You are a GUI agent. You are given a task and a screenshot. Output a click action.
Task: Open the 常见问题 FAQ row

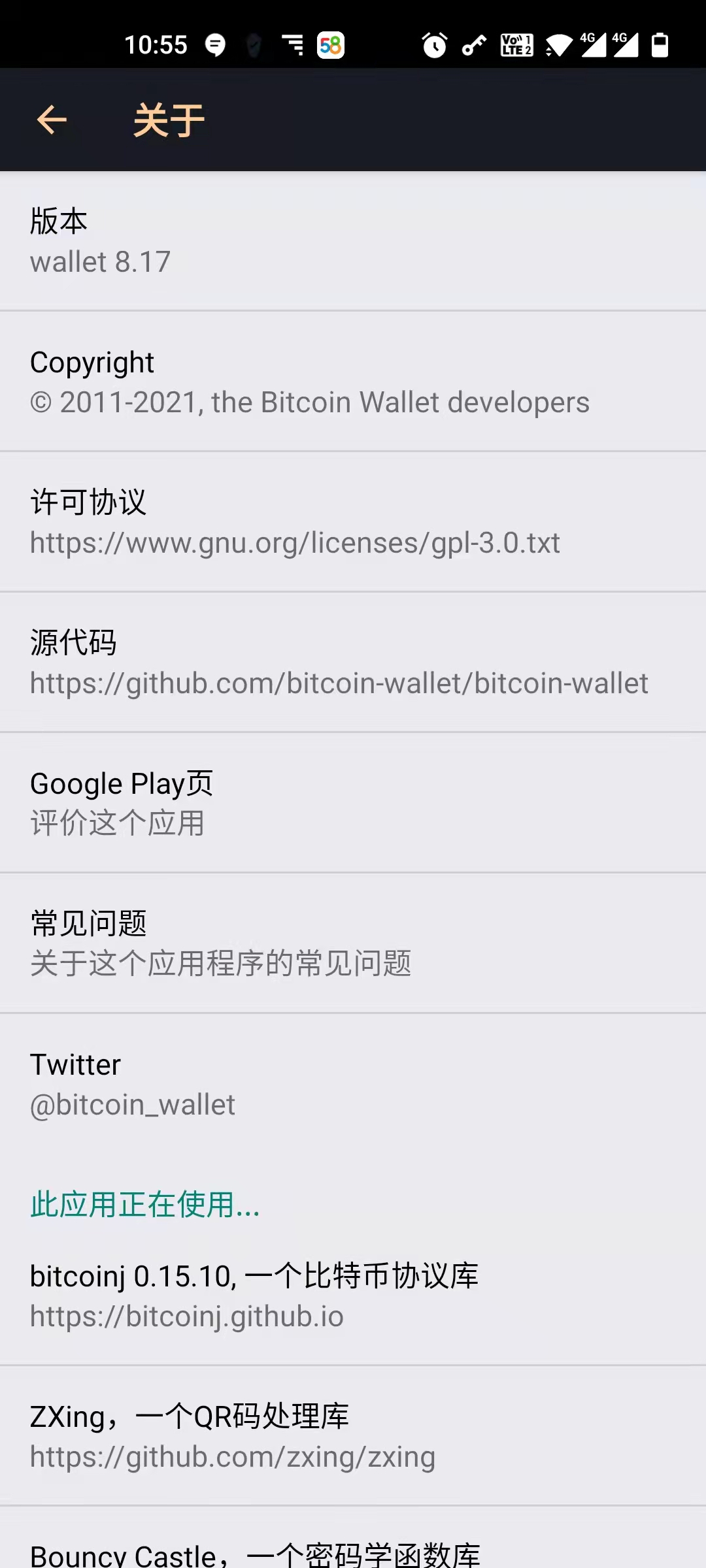[353, 943]
